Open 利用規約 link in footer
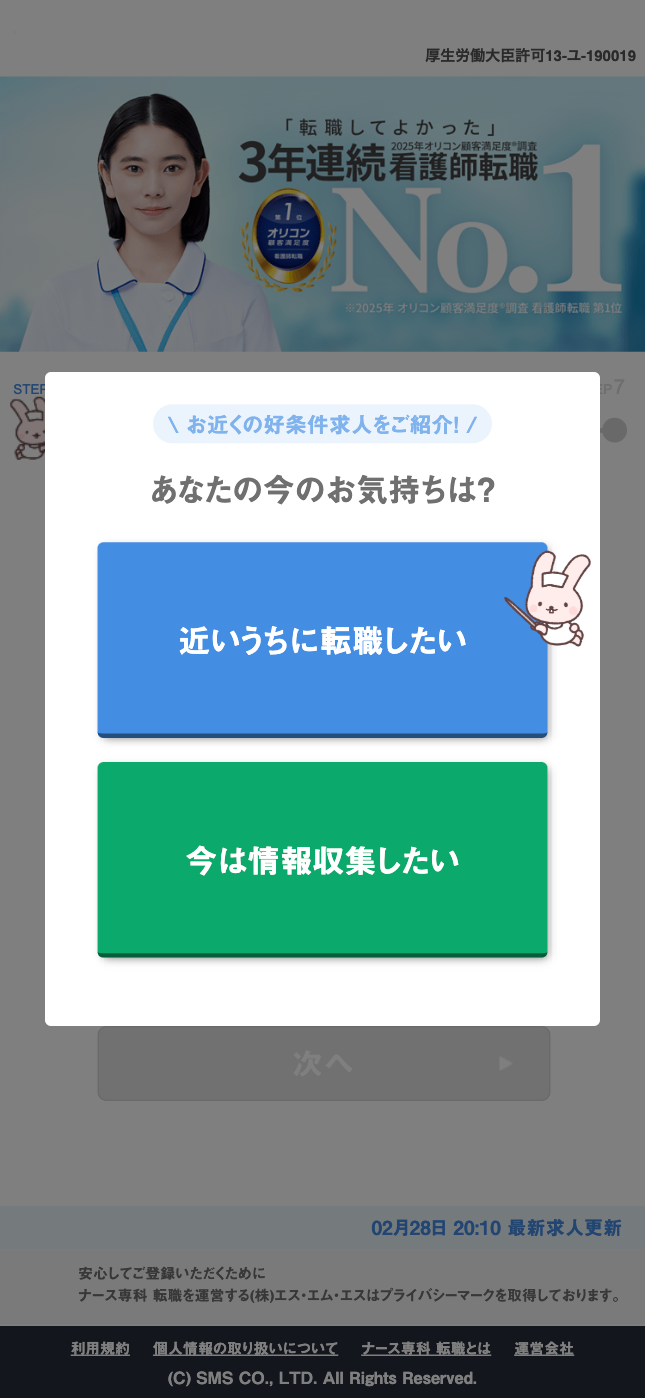 100,1348
